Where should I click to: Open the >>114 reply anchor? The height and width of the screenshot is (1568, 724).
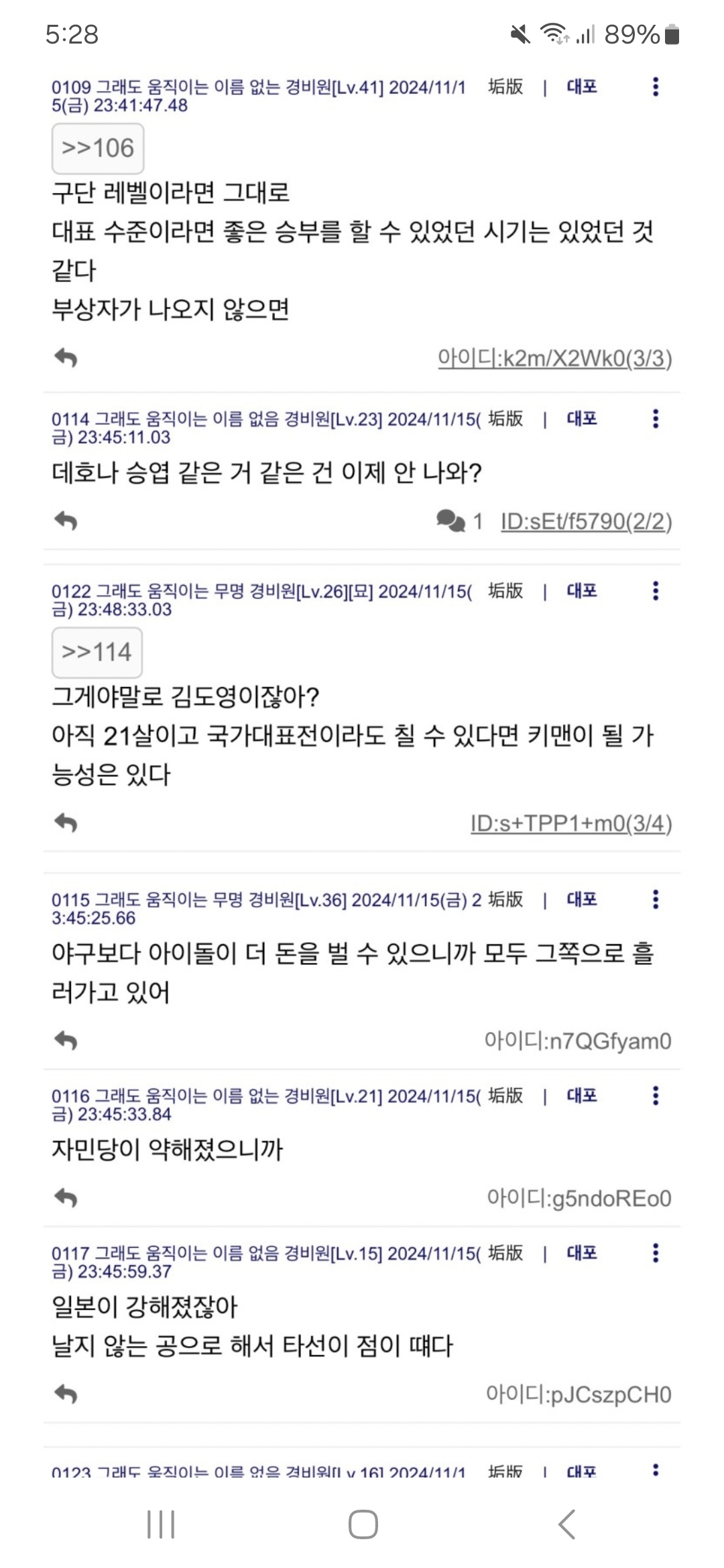pyautogui.click(x=97, y=652)
